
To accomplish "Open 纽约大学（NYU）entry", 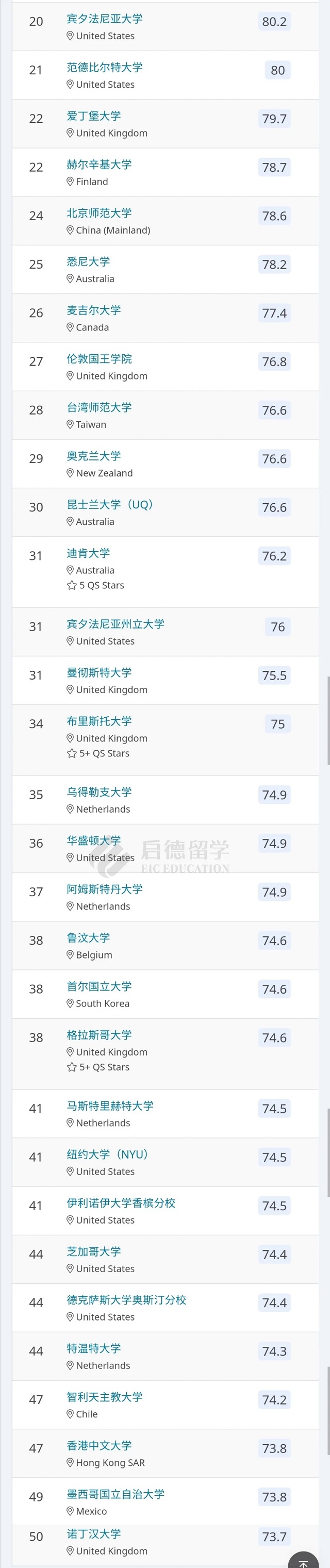I will point(107,1154).
